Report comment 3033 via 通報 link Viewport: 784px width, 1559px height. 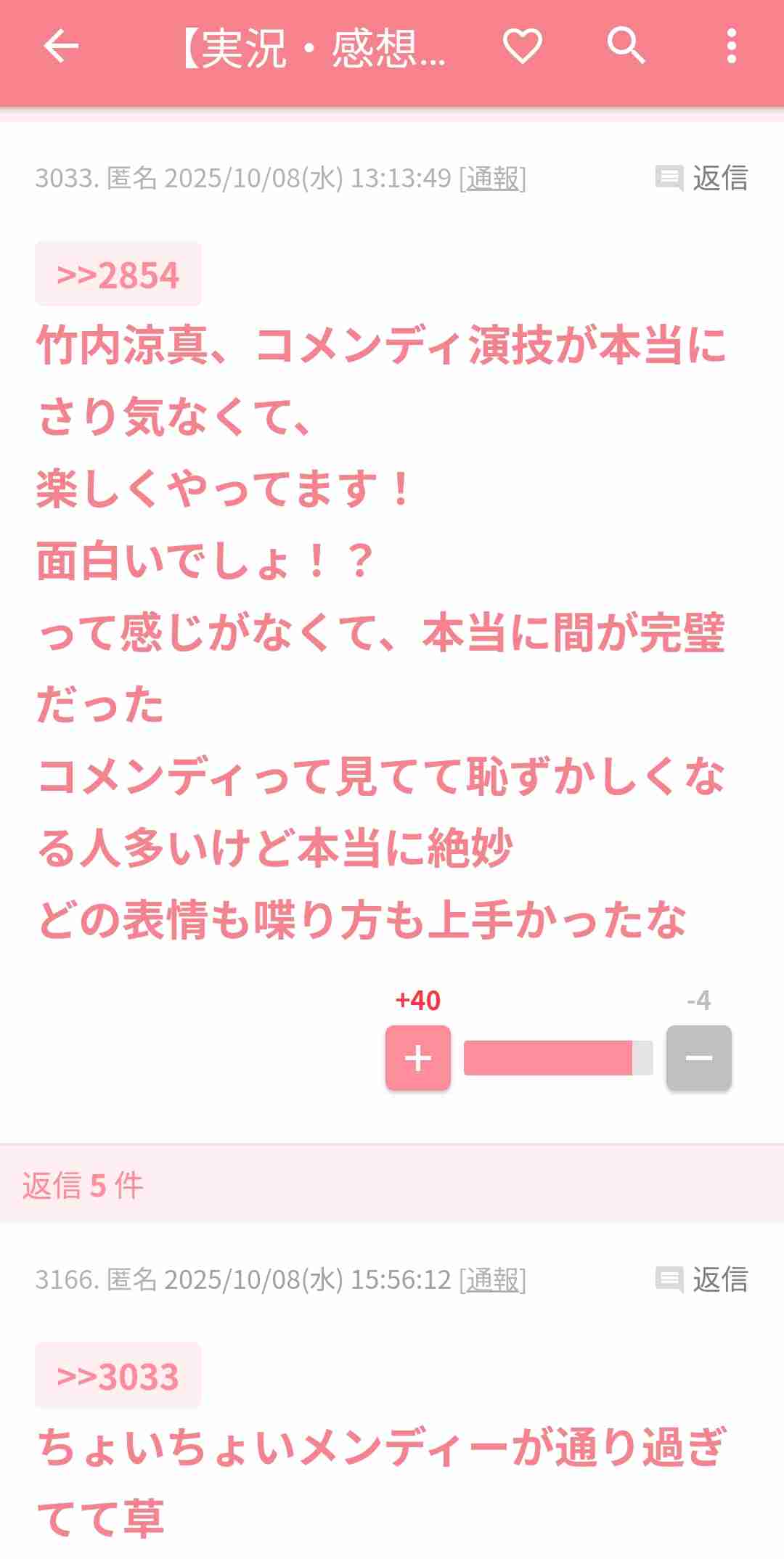pyautogui.click(x=492, y=178)
